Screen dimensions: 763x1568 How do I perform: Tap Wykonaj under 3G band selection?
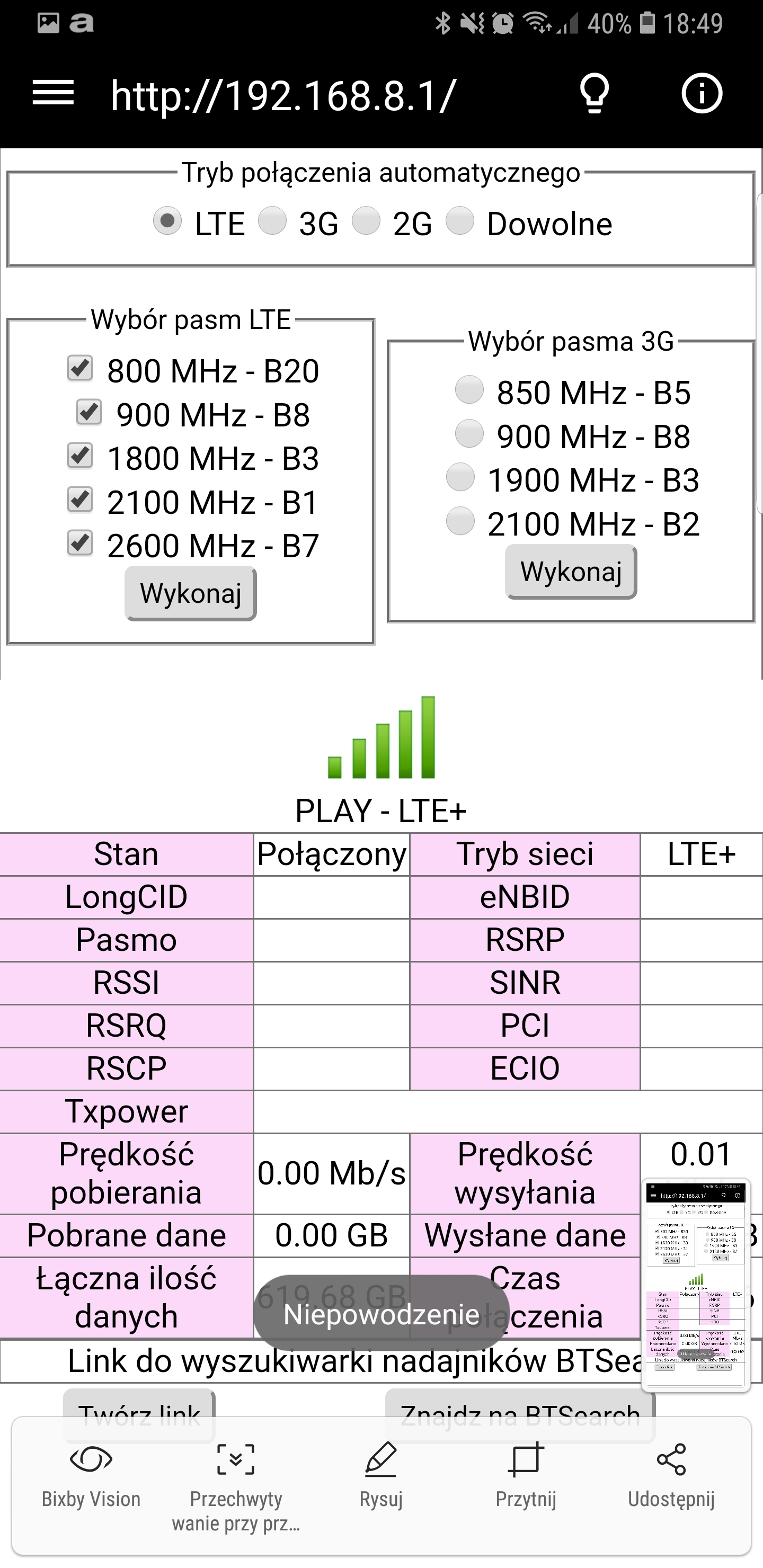click(571, 572)
